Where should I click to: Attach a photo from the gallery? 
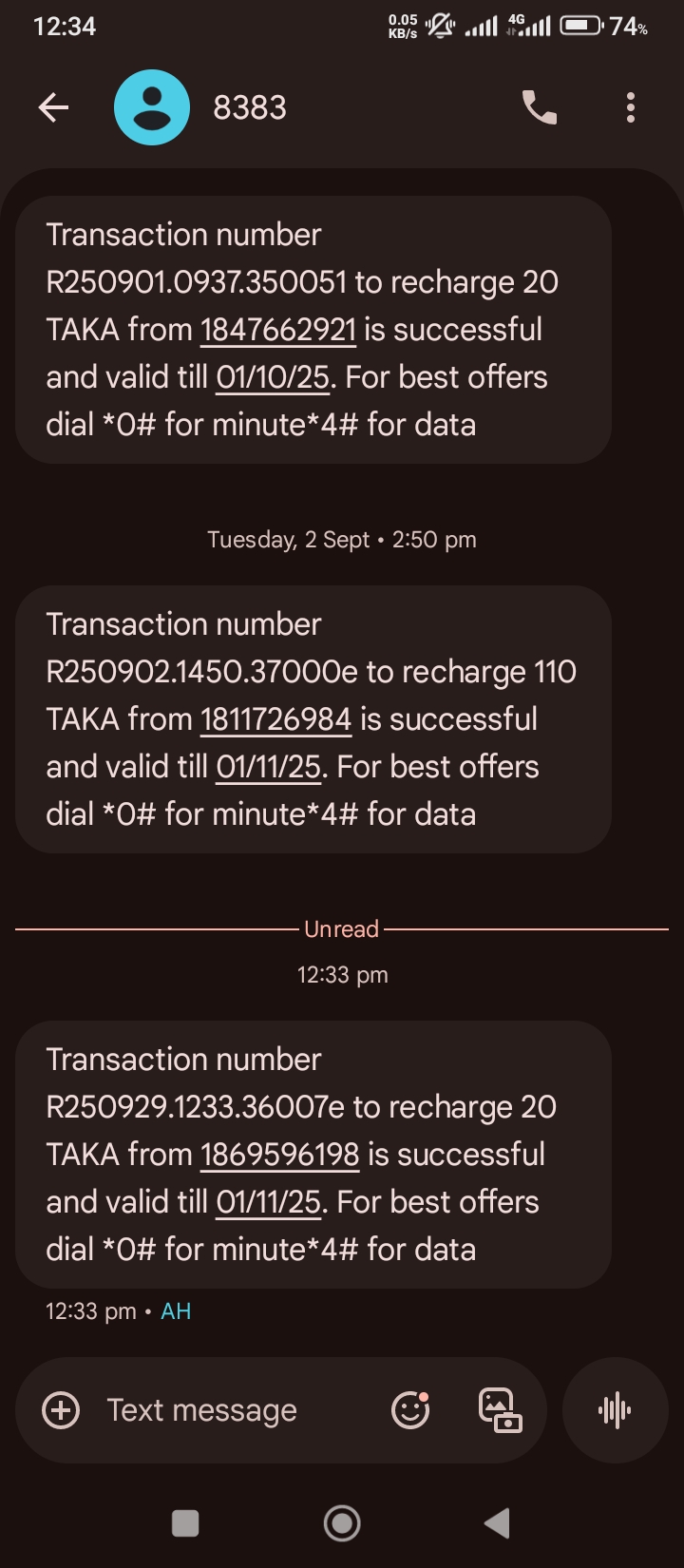tap(500, 1410)
